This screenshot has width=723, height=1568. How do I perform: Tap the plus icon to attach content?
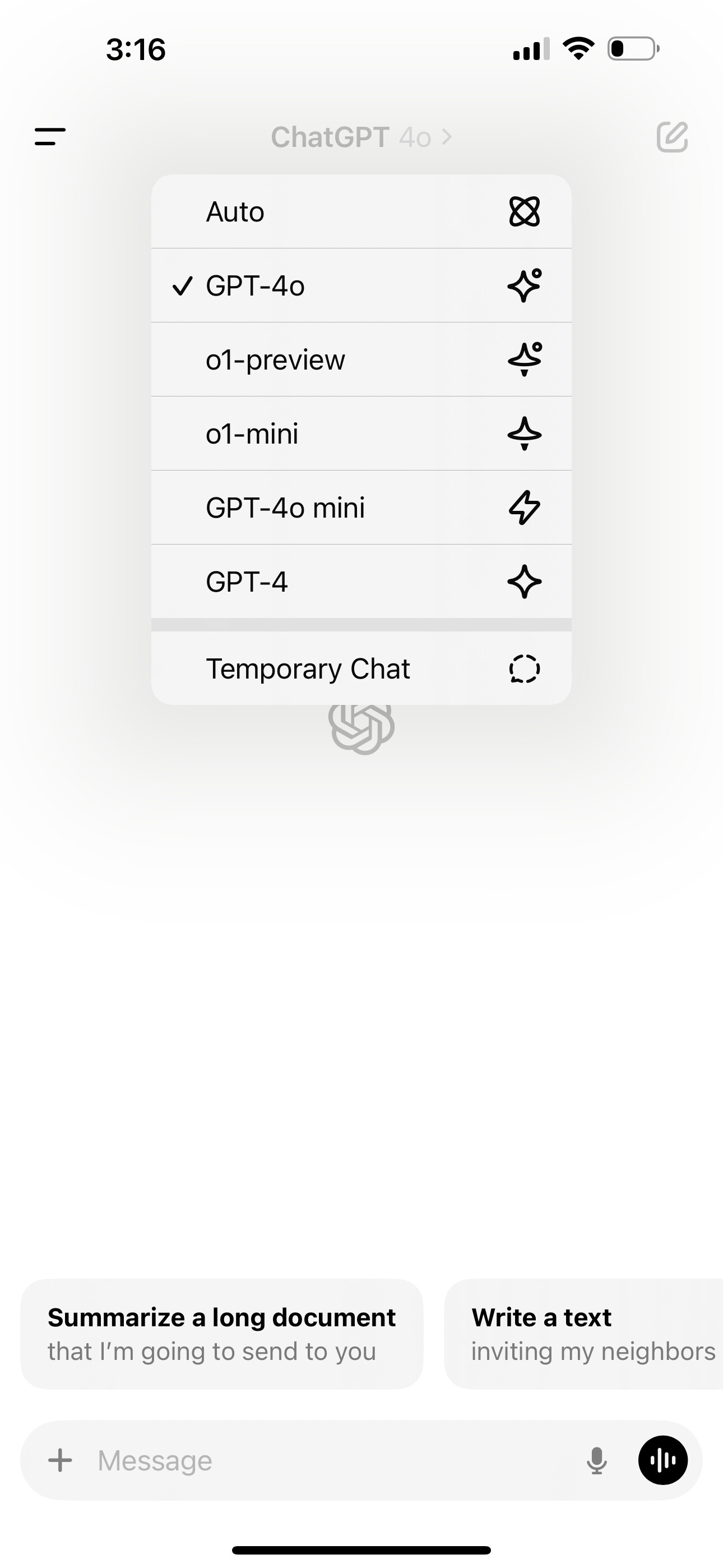(59, 1460)
